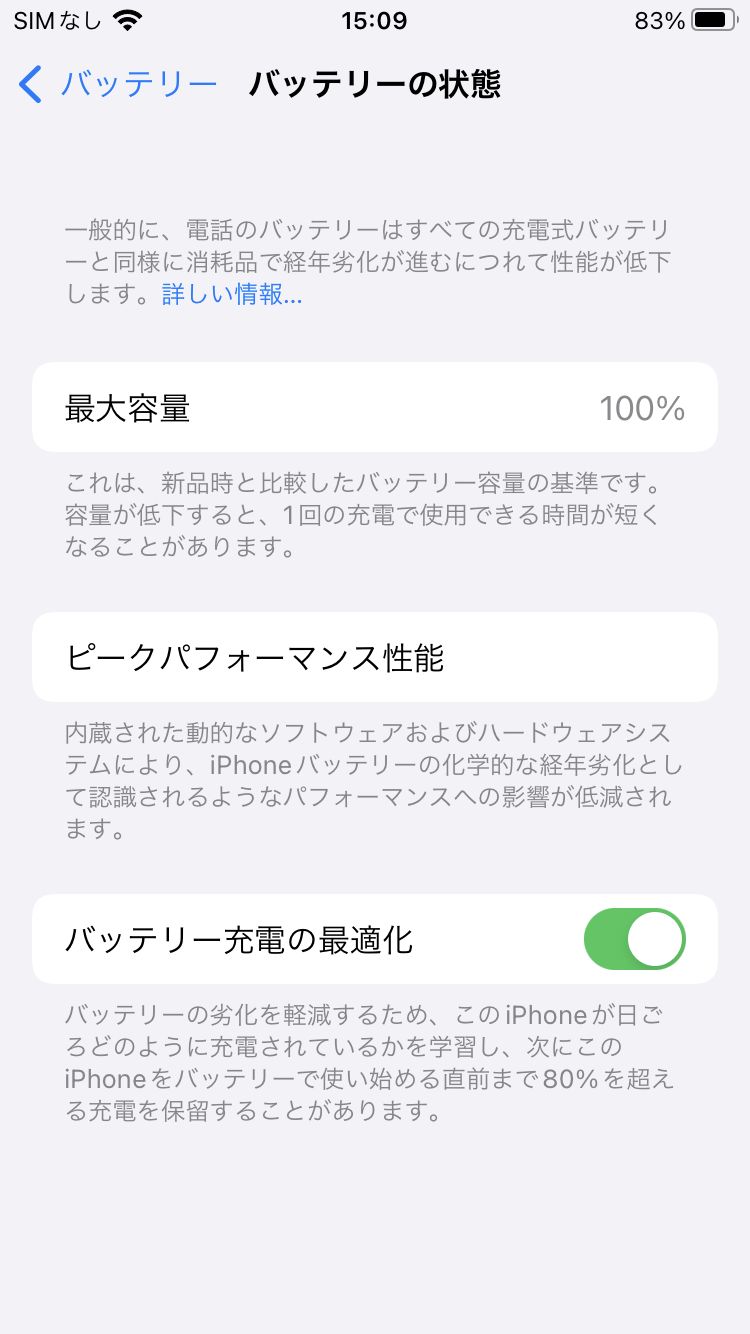Tap the clock showing 15:09

click(x=375, y=19)
